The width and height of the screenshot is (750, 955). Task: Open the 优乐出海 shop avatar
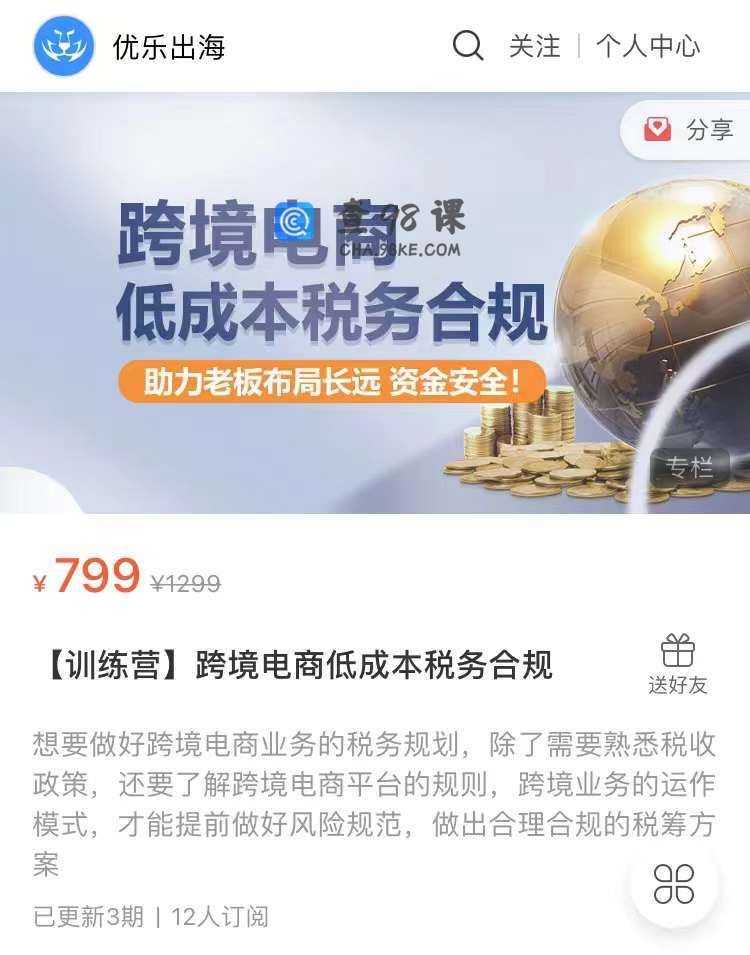point(64,46)
